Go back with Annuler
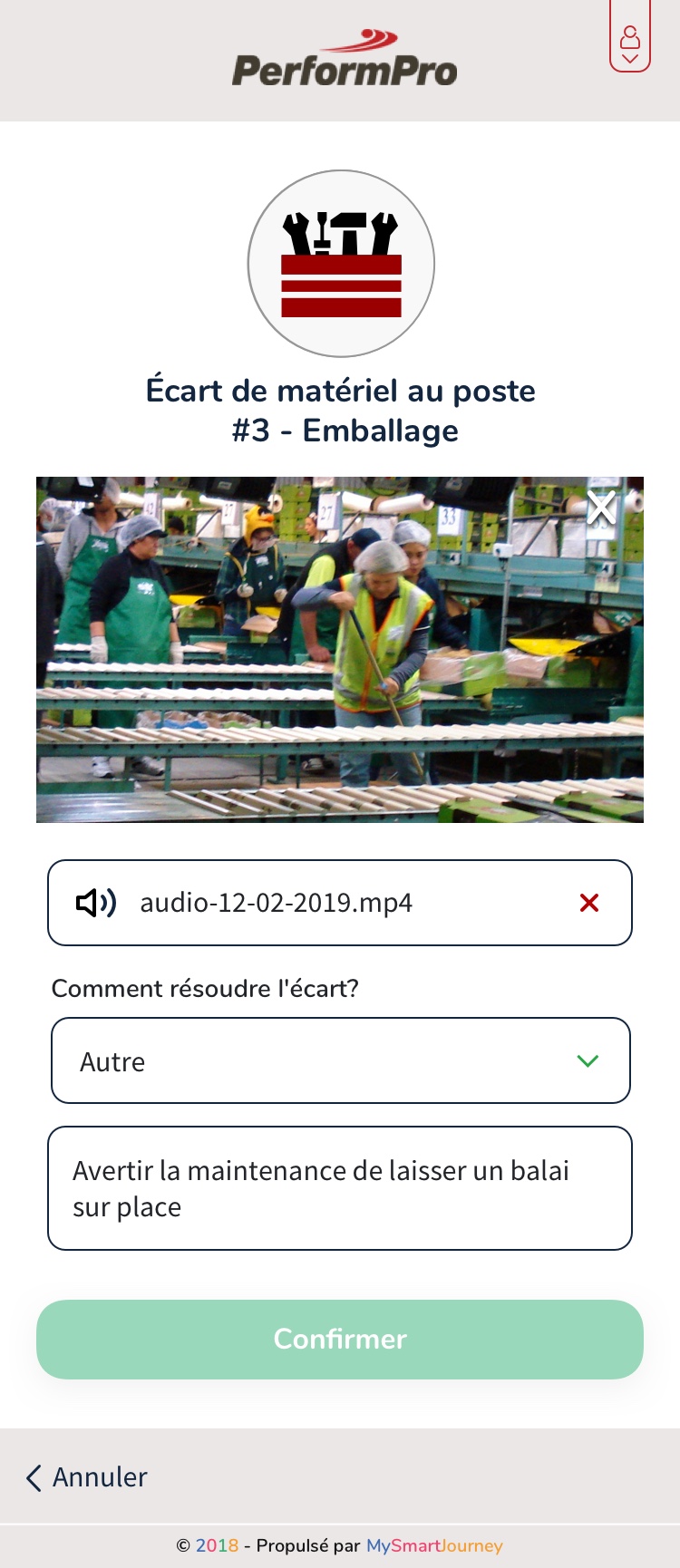 [87, 1477]
